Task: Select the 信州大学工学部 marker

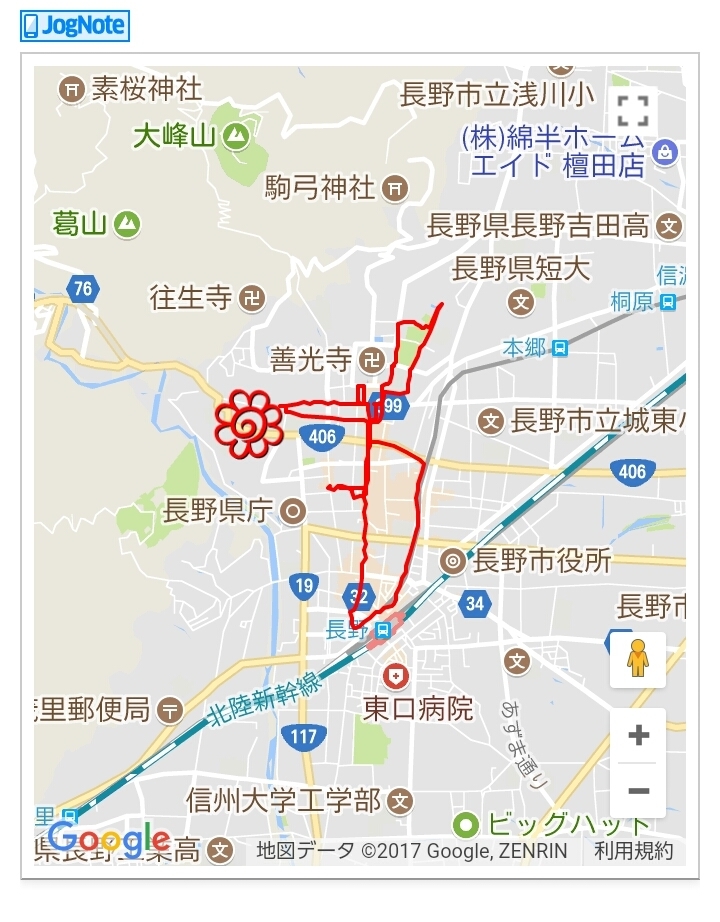Action: pyautogui.click(x=400, y=800)
